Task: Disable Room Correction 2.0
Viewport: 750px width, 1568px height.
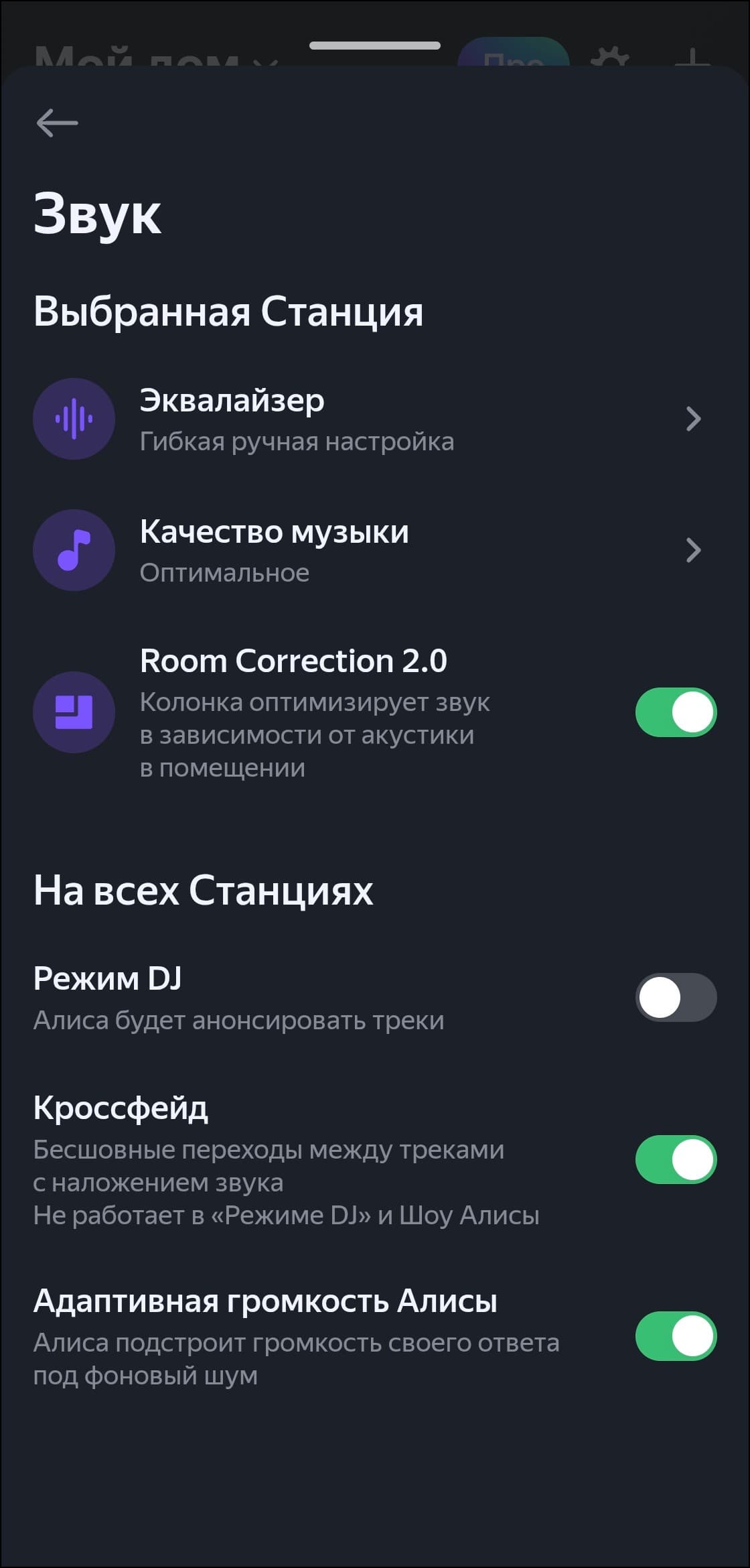Action: (676, 712)
